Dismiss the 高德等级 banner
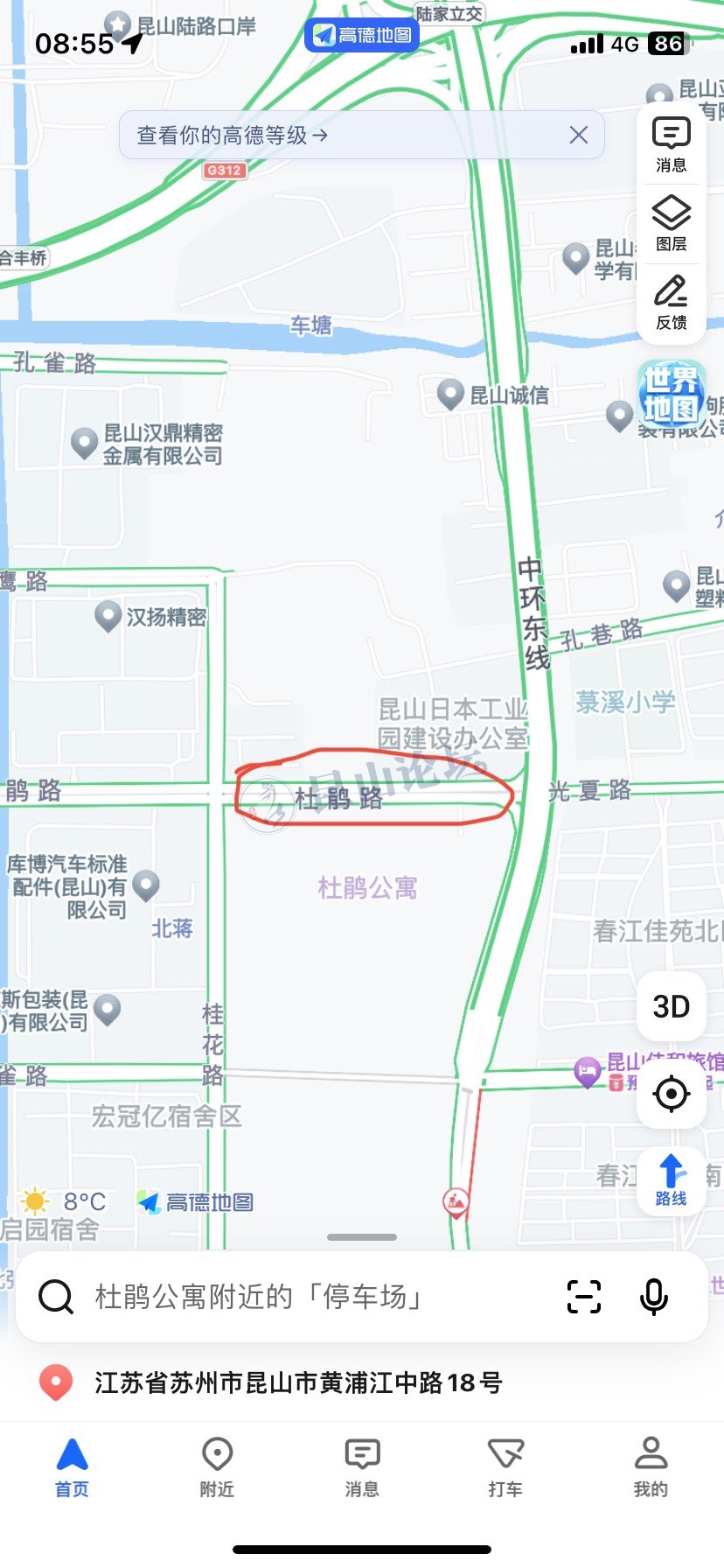The height and width of the screenshot is (1568, 724). coord(578,135)
